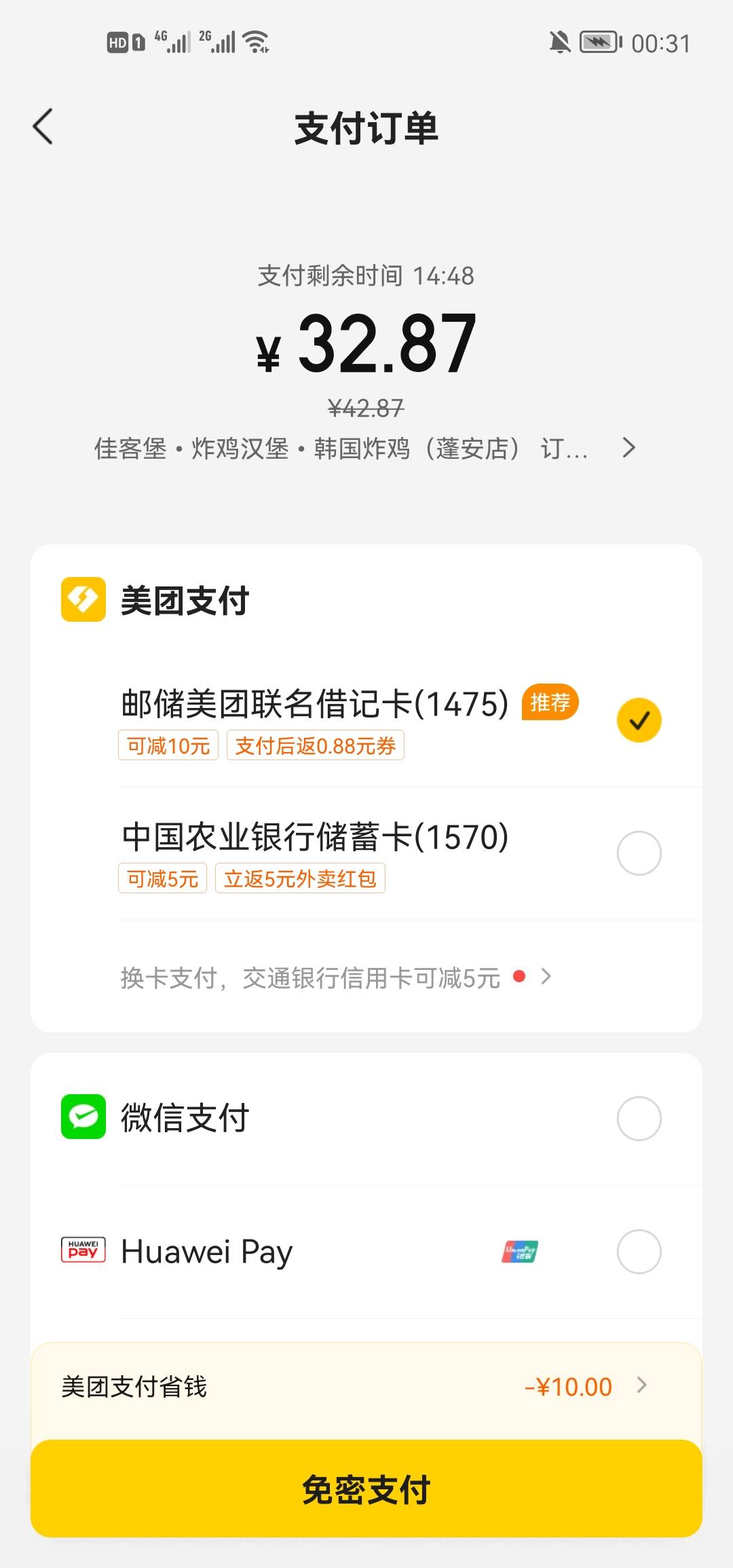The image size is (733, 1568).
Task: Select 微信支付 as payment method
Action: pyautogui.click(x=639, y=1119)
